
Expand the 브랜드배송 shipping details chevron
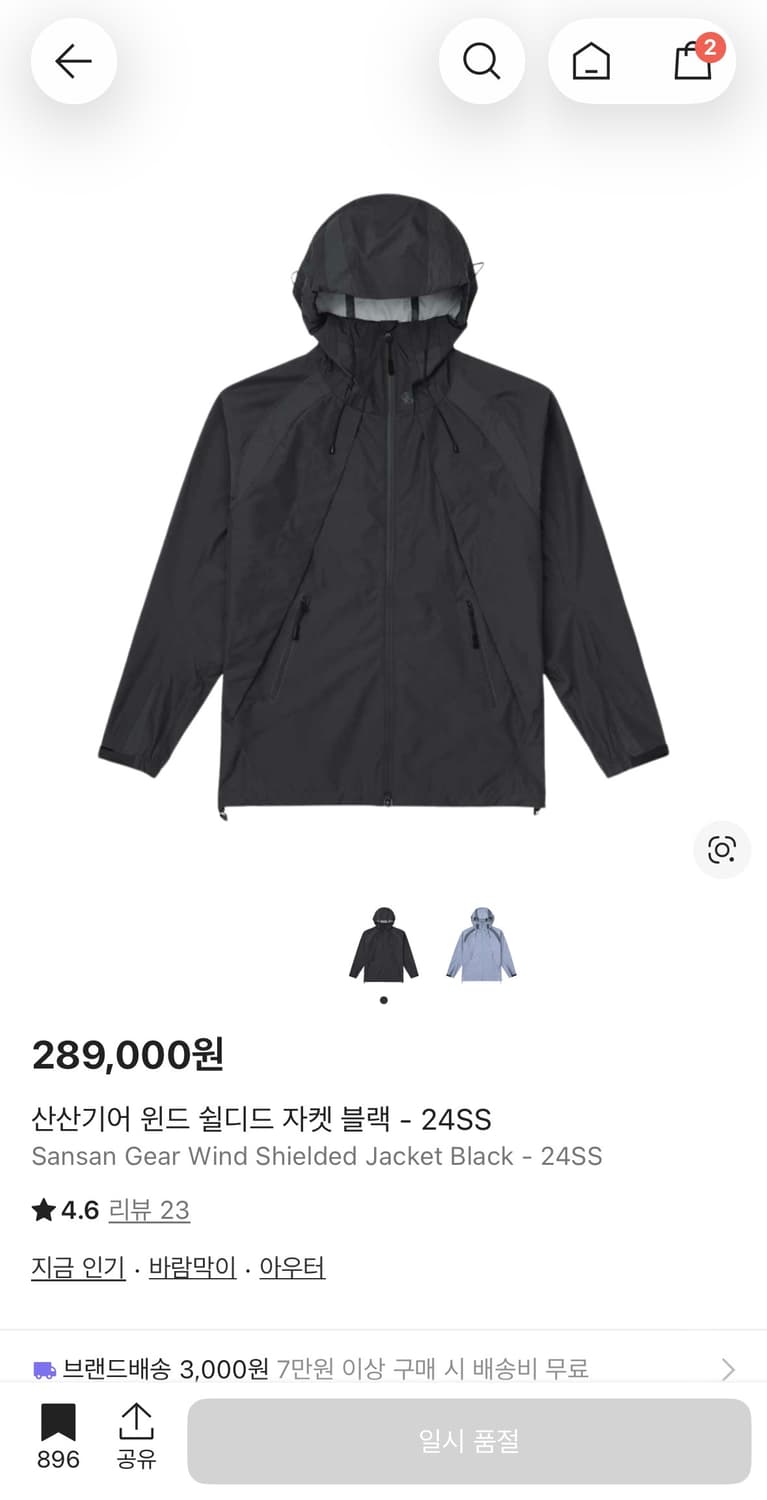coord(729,1368)
